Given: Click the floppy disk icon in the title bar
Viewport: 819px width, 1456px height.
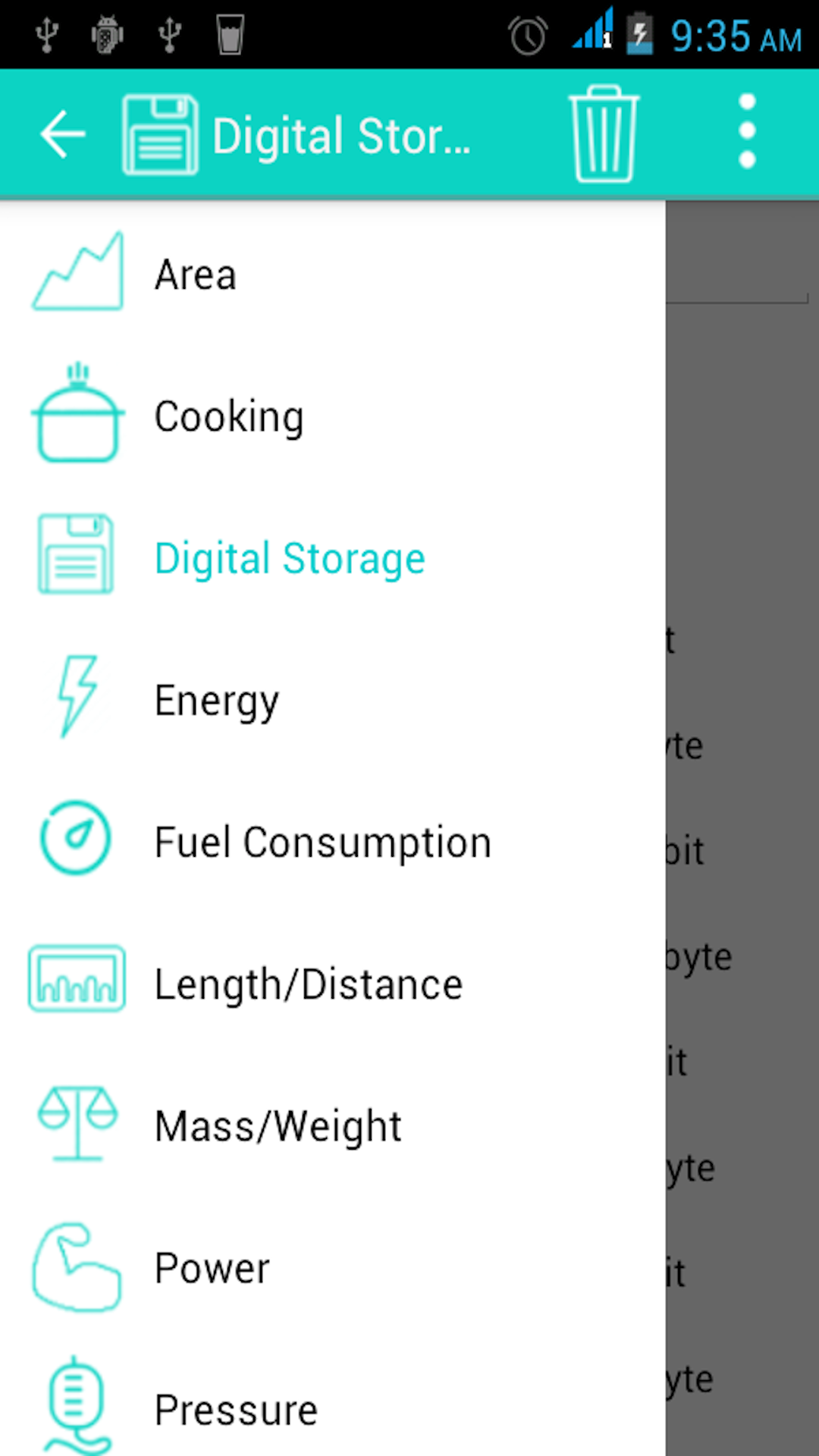Looking at the screenshot, I should 160,133.
